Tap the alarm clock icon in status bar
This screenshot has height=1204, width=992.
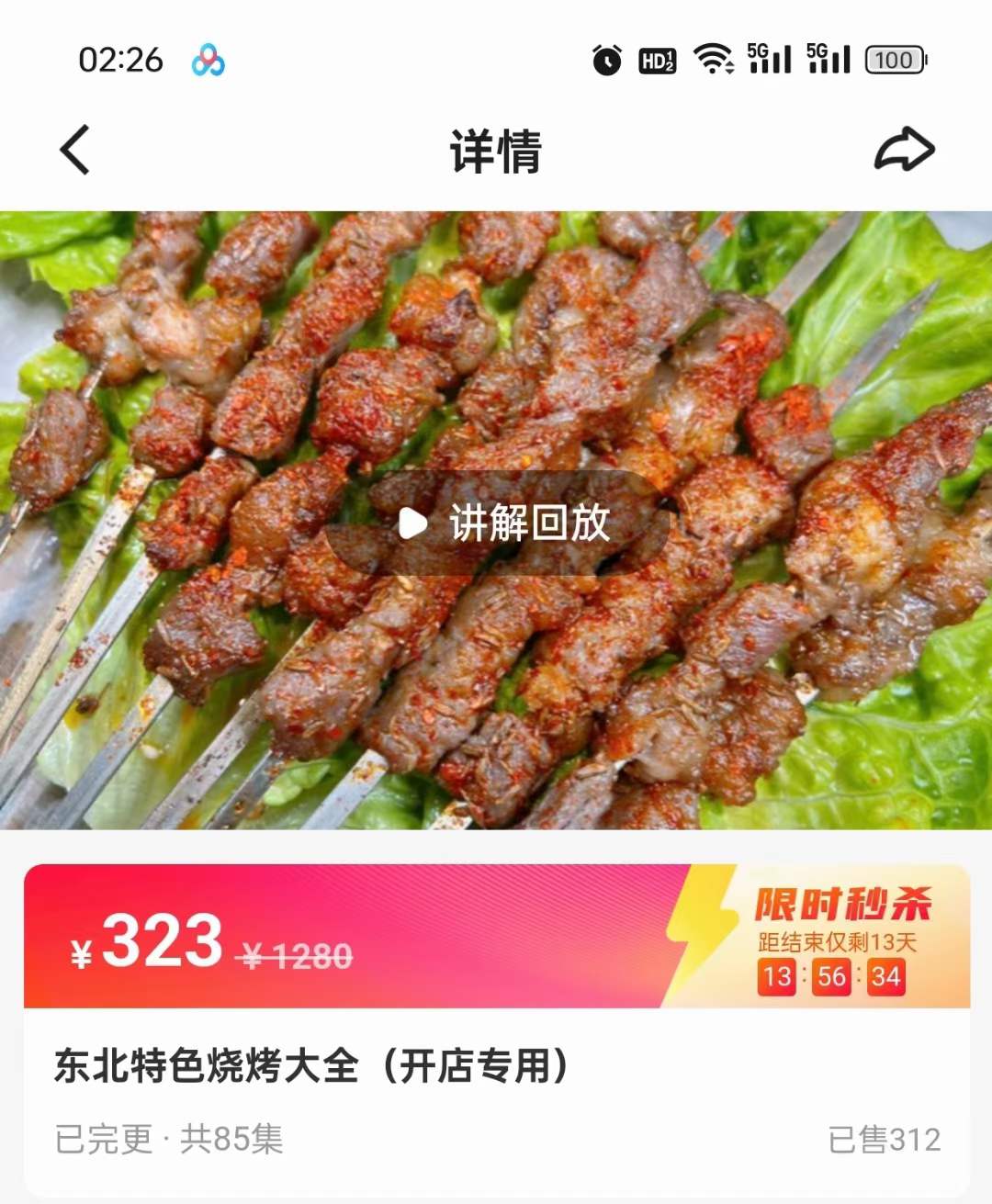pos(605,59)
